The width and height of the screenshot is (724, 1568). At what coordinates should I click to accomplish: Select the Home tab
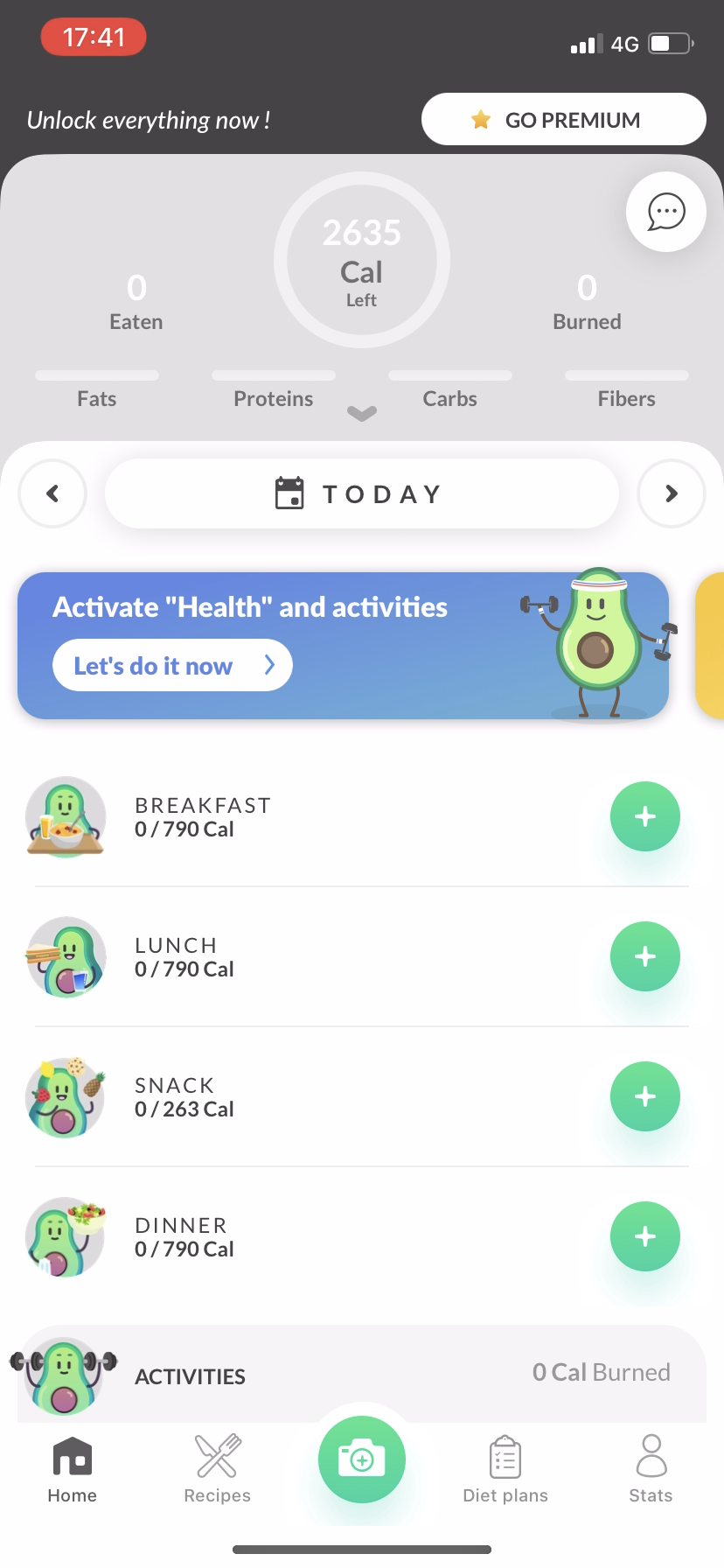[x=72, y=1470]
